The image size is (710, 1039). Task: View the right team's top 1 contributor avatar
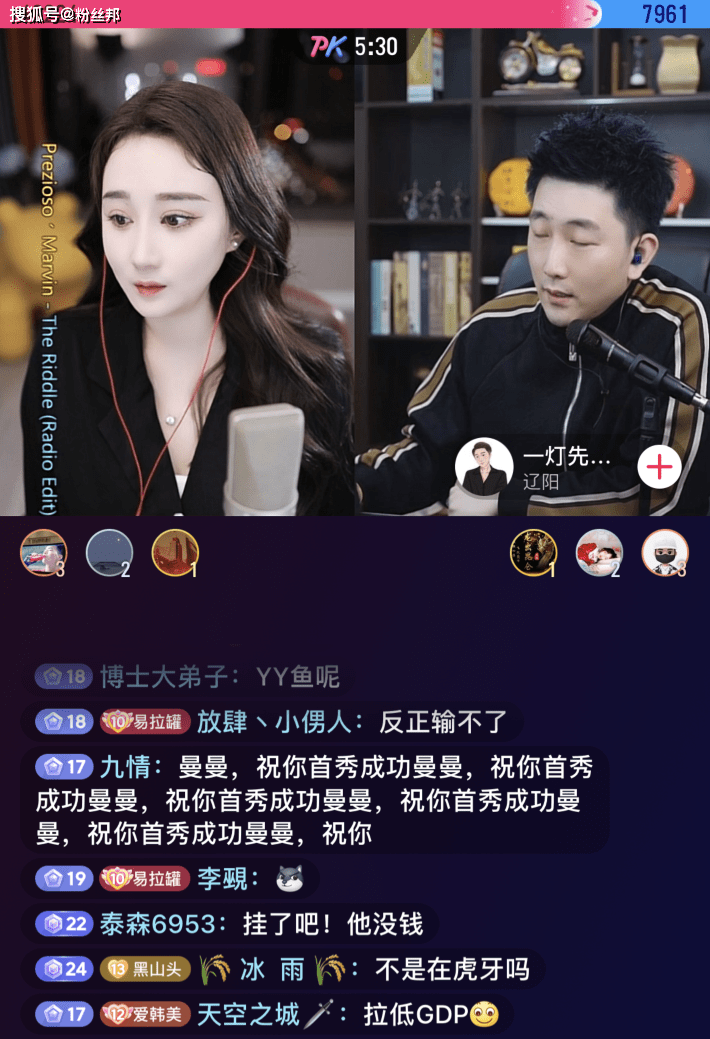[x=533, y=552]
